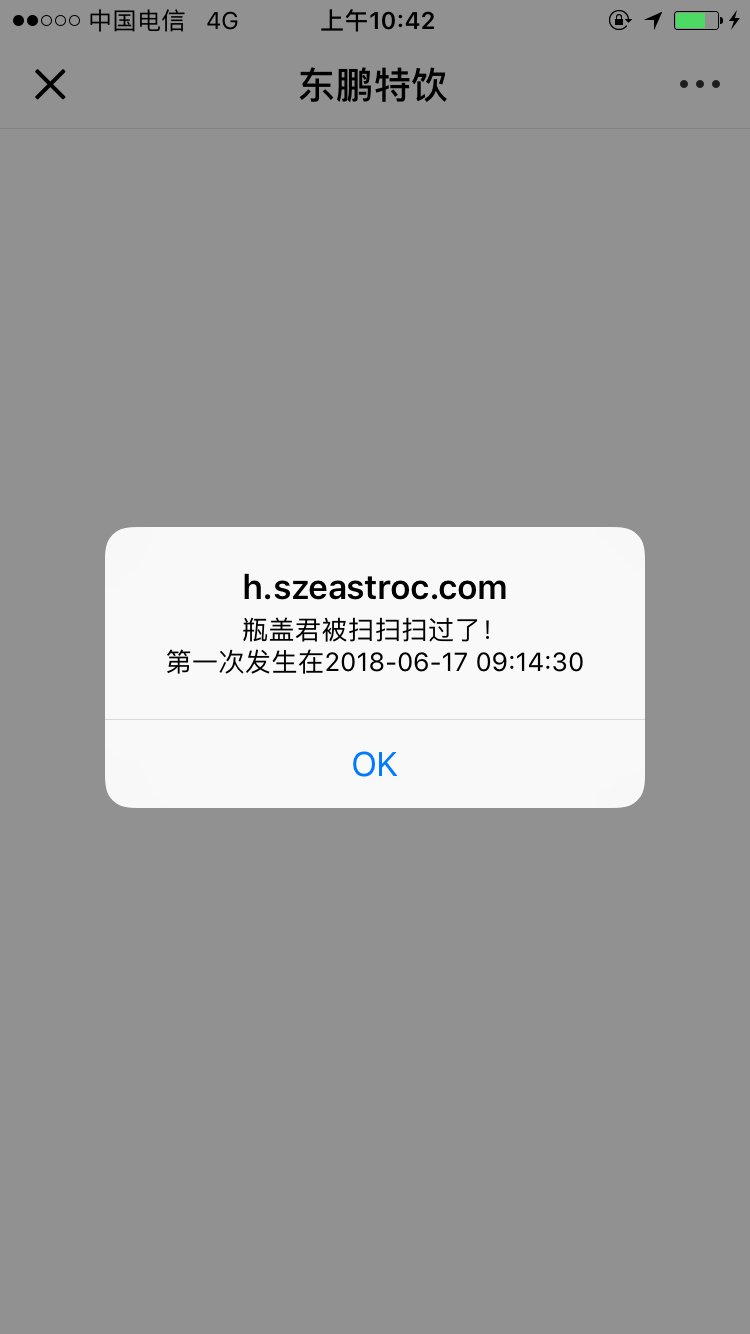The image size is (750, 1334).
Task: Open the three-dot more options menu
Action: coord(700,85)
